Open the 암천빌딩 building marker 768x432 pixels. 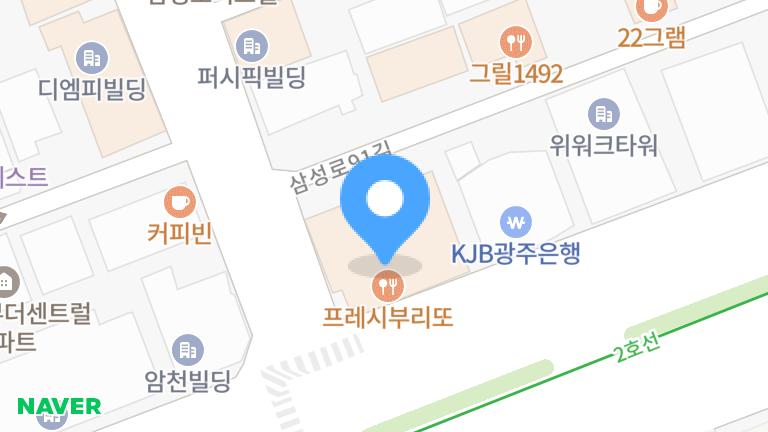pos(188,350)
